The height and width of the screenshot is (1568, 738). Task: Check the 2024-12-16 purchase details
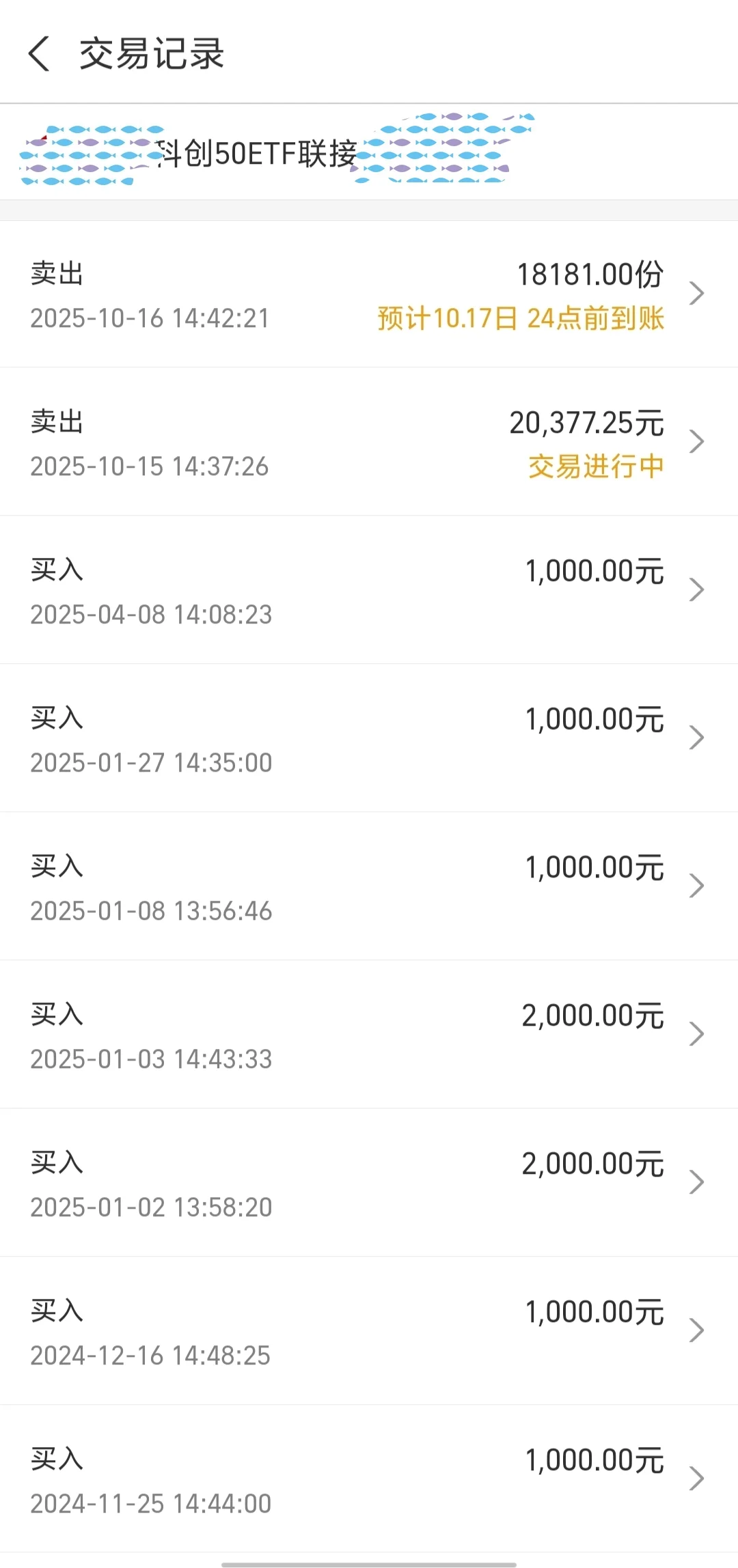[x=369, y=1332]
